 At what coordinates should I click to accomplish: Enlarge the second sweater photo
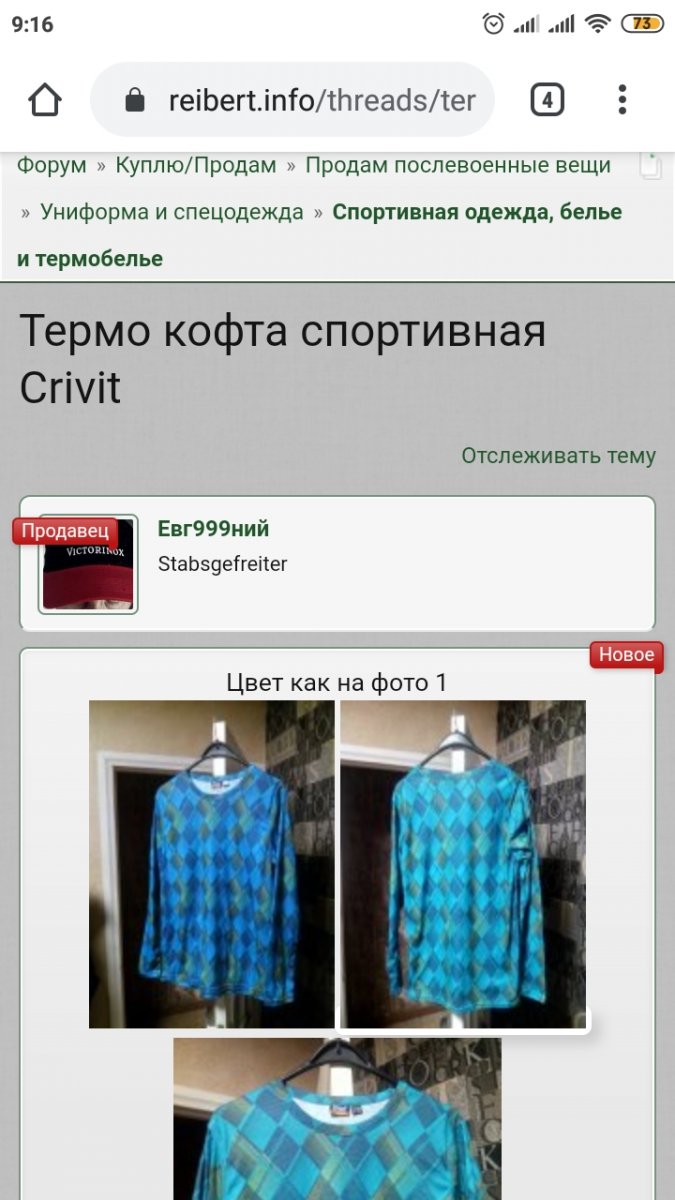463,864
